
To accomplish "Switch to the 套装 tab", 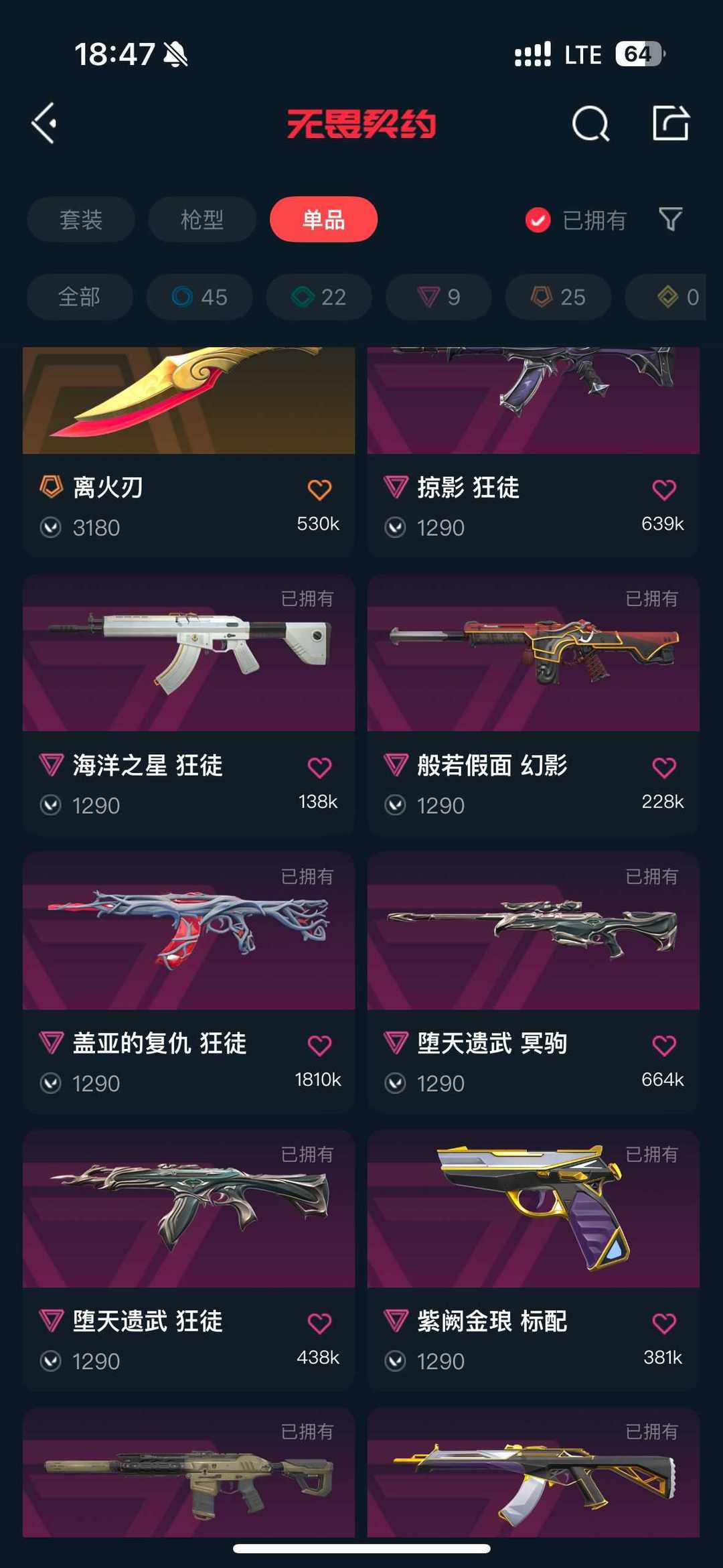I will pos(81,219).
